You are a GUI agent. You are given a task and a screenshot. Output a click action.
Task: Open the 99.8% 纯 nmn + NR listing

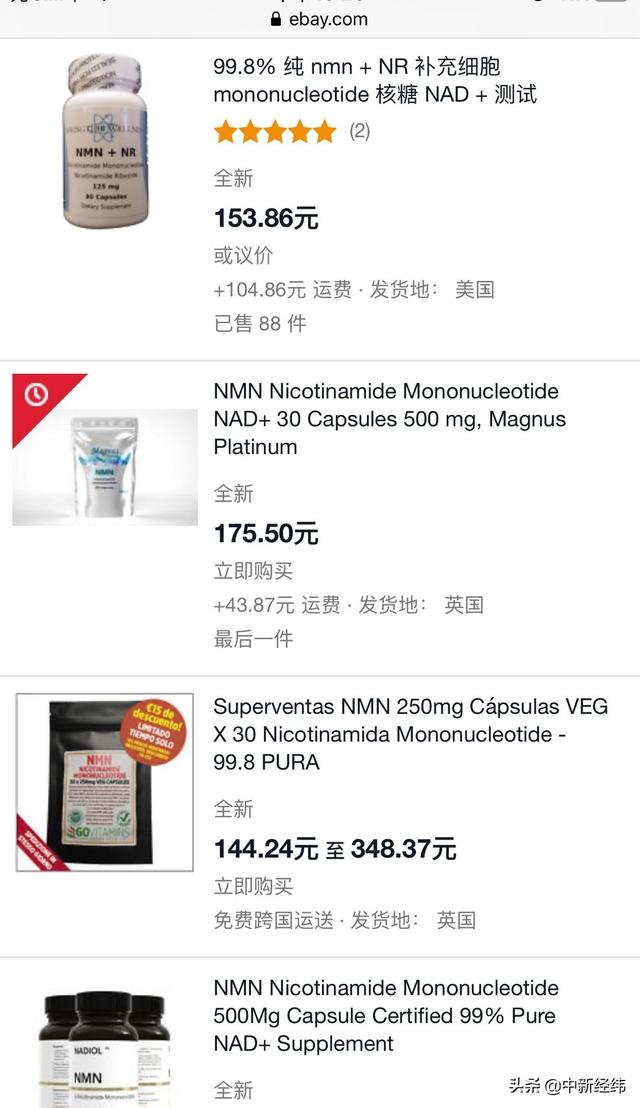pyautogui.click(x=375, y=81)
